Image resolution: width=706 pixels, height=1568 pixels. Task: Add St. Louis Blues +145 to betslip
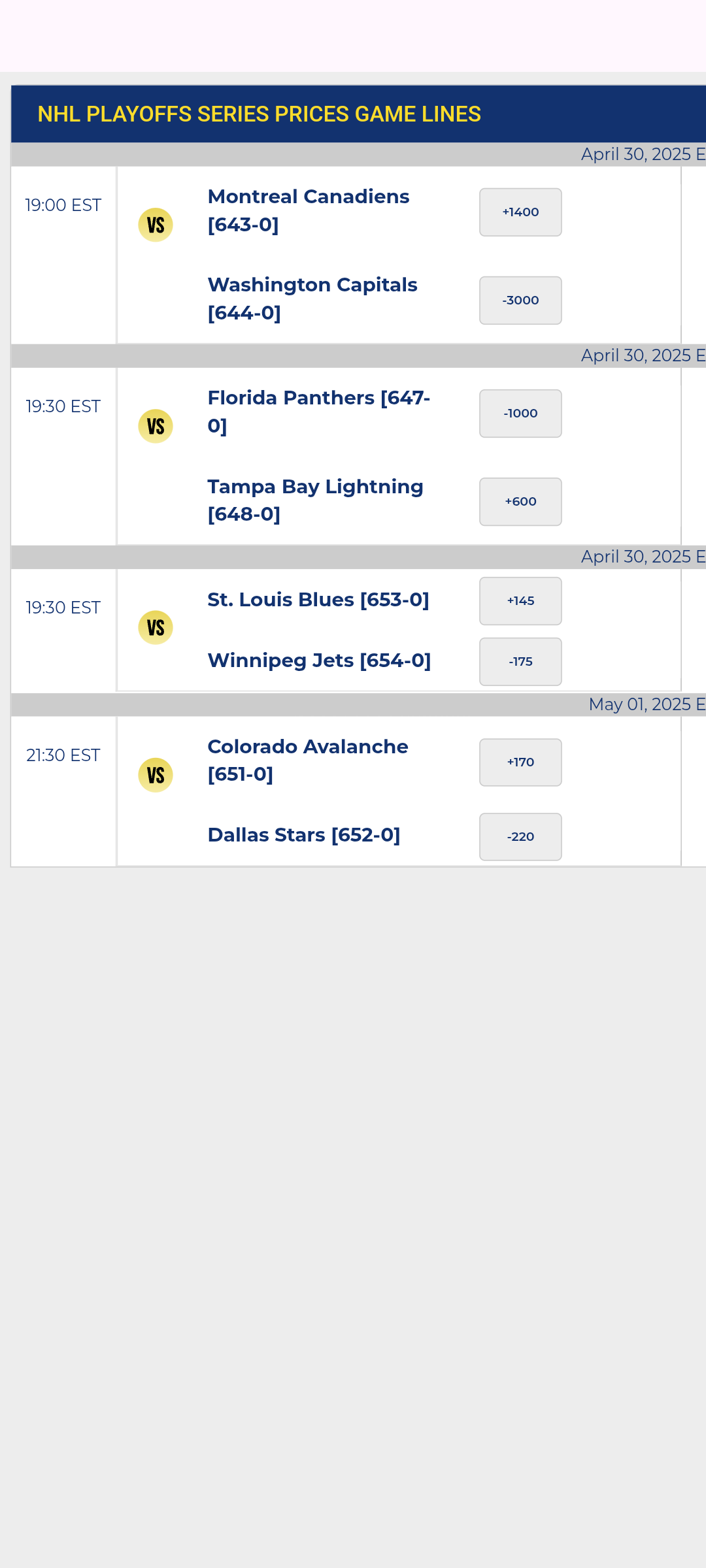520,601
